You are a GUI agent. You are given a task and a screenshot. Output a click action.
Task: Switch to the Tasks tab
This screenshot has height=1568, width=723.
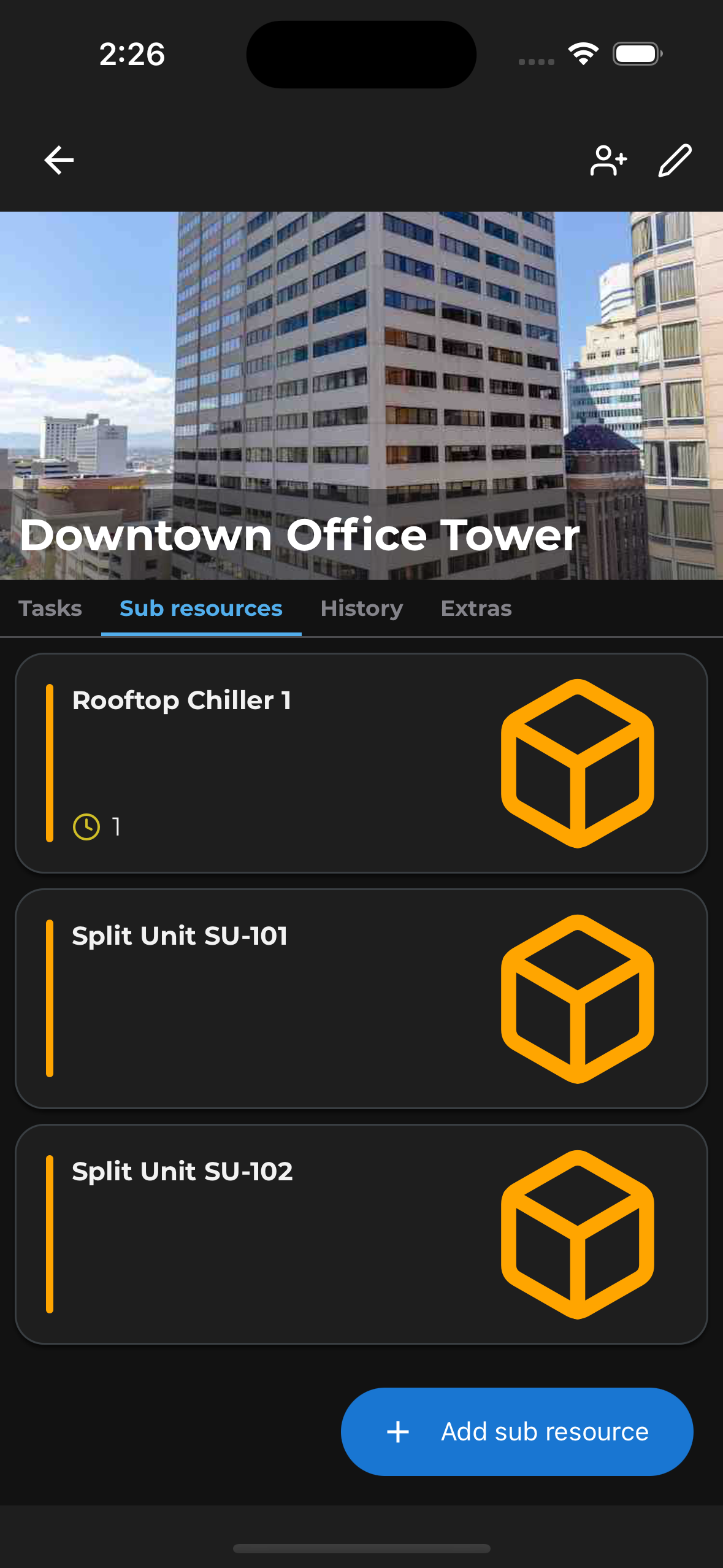[50, 608]
